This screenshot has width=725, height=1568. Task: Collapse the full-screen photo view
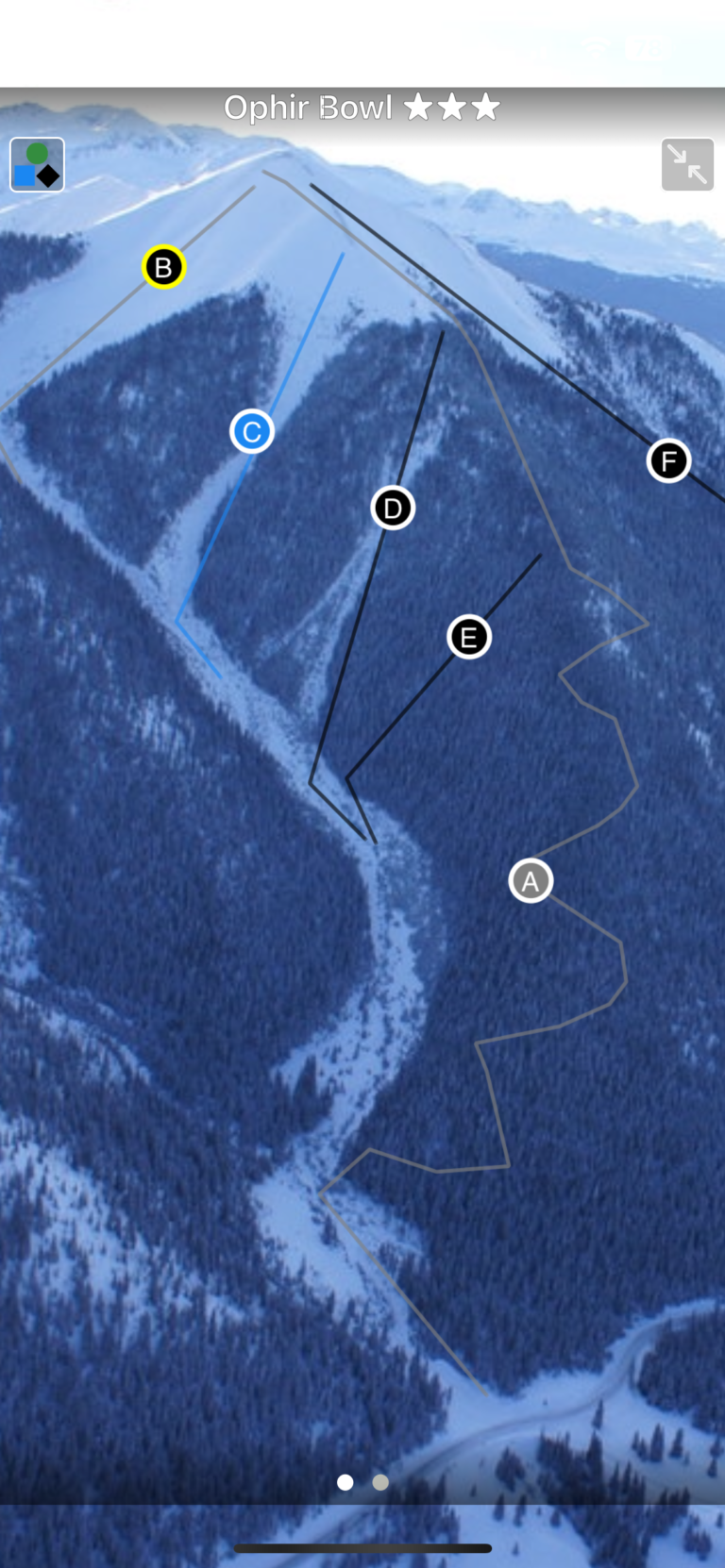coord(687,165)
